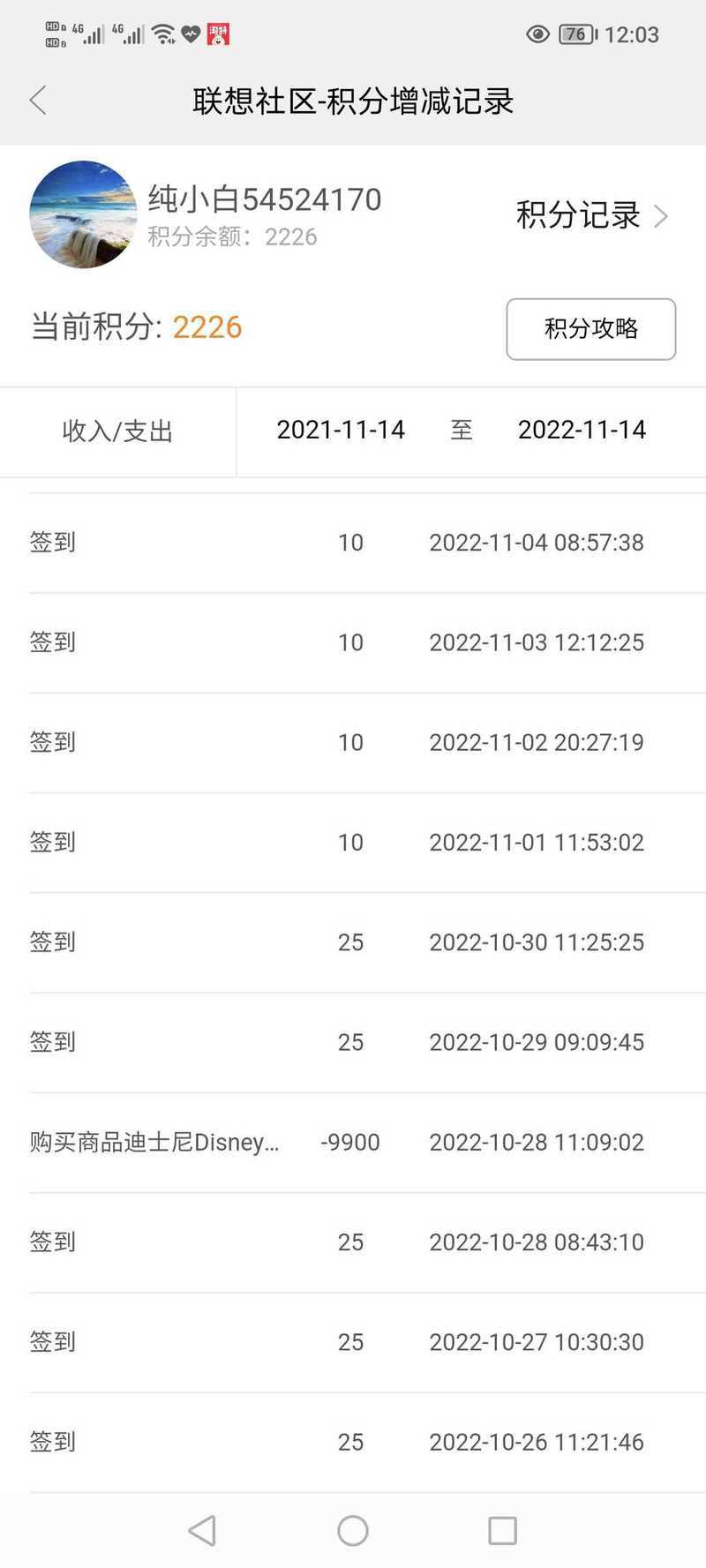Go back from 积分增减记录 page
Image resolution: width=706 pixels, height=1568 pixels.
38,101
